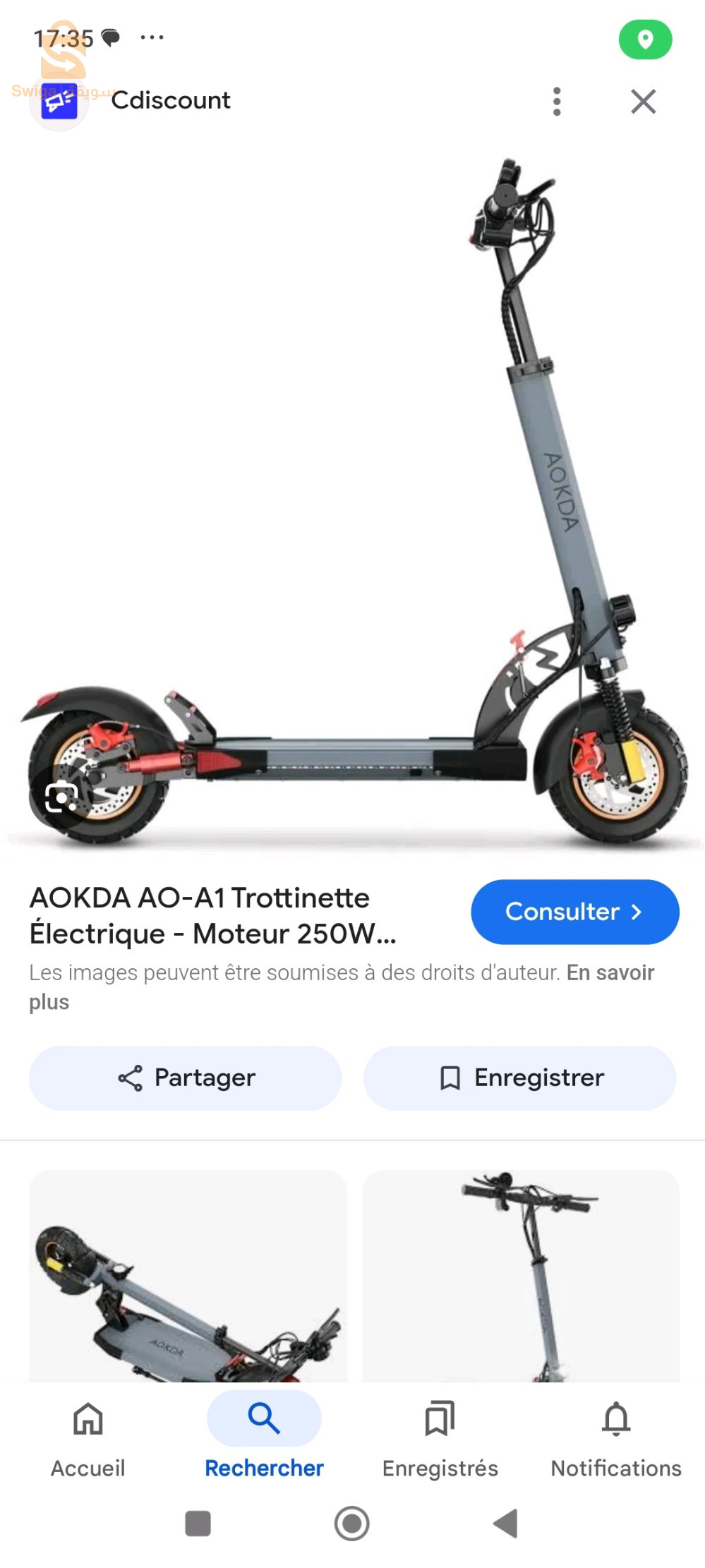Open the folded scooter related image
705x1568 pixels.
188,1276
